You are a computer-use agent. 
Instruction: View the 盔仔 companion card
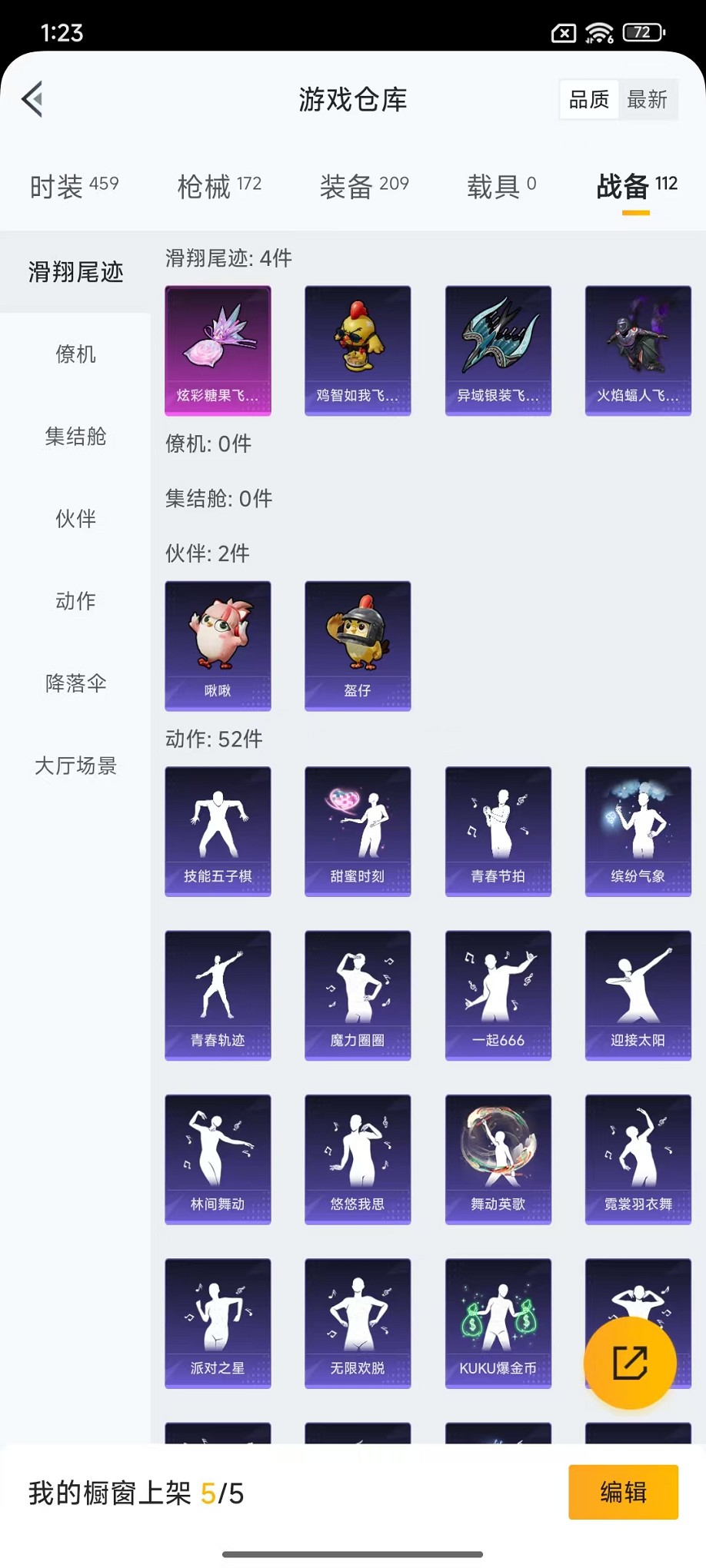[358, 646]
